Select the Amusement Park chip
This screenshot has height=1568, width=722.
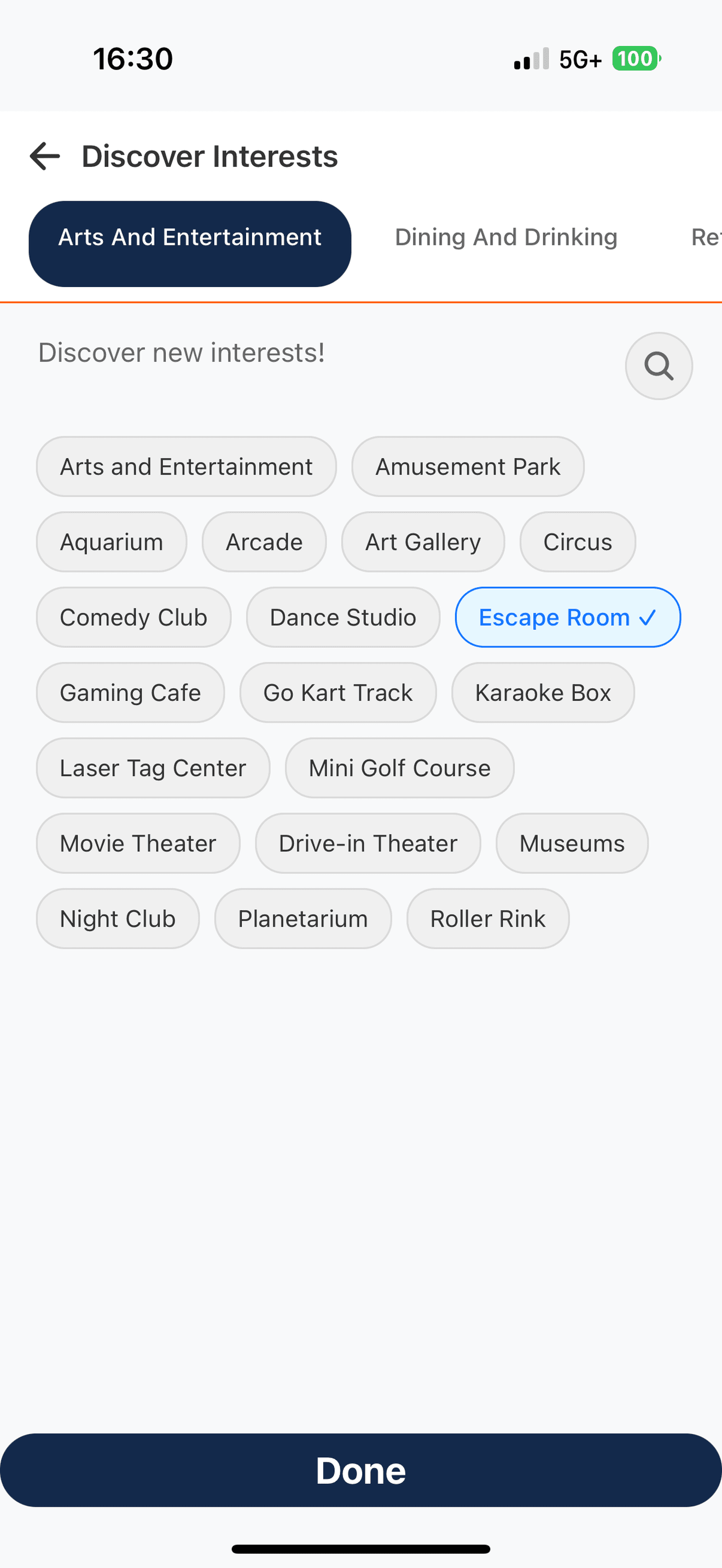pos(468,467)
